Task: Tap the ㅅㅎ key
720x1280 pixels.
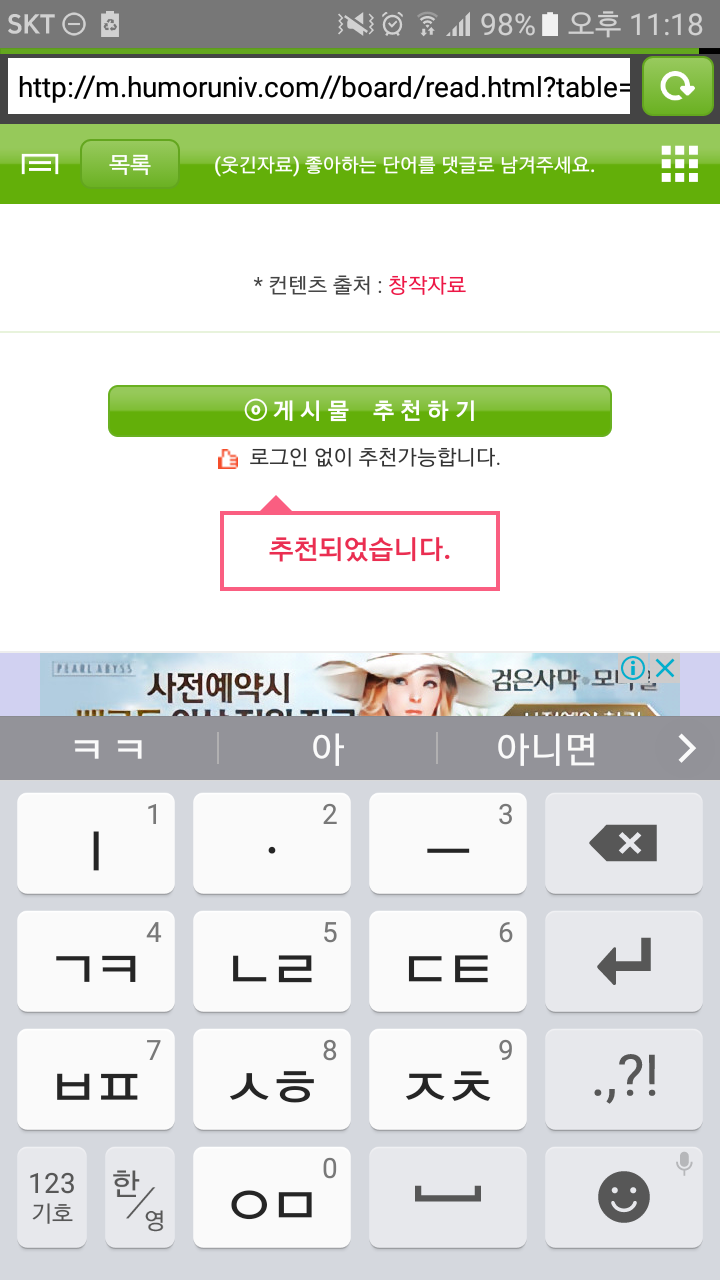Action: 272,1079
